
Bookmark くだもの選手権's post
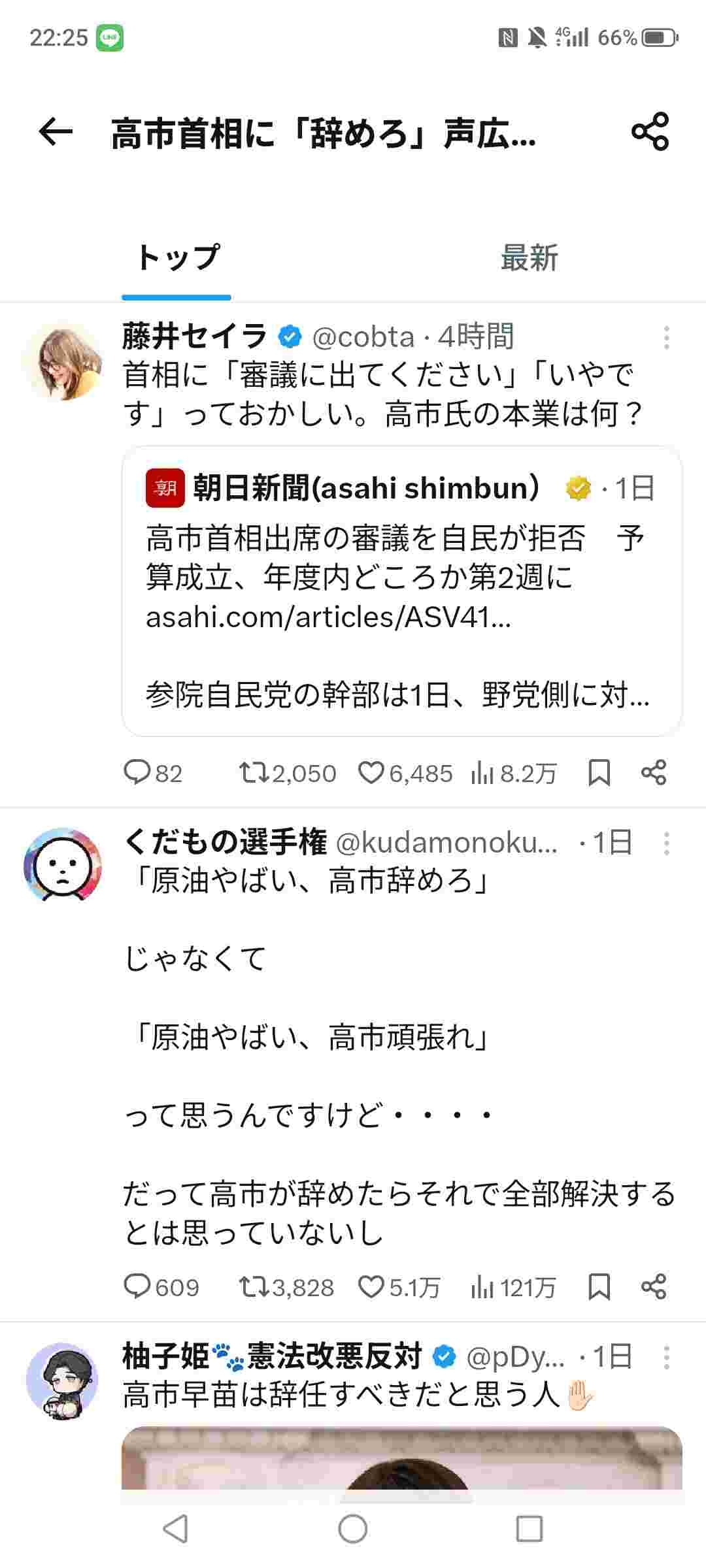pyautogui.click(x=599, y=1287)
